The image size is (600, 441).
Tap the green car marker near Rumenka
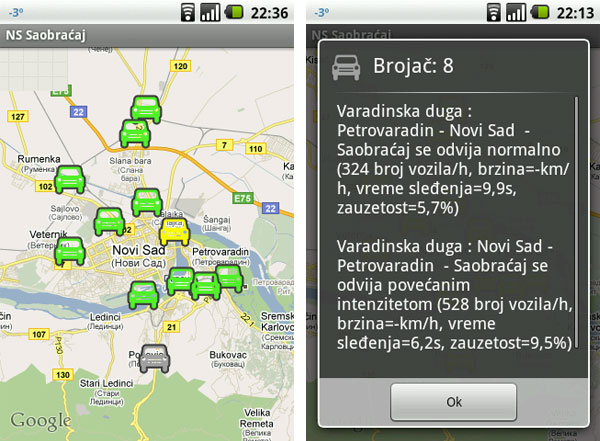coord(71,180)
